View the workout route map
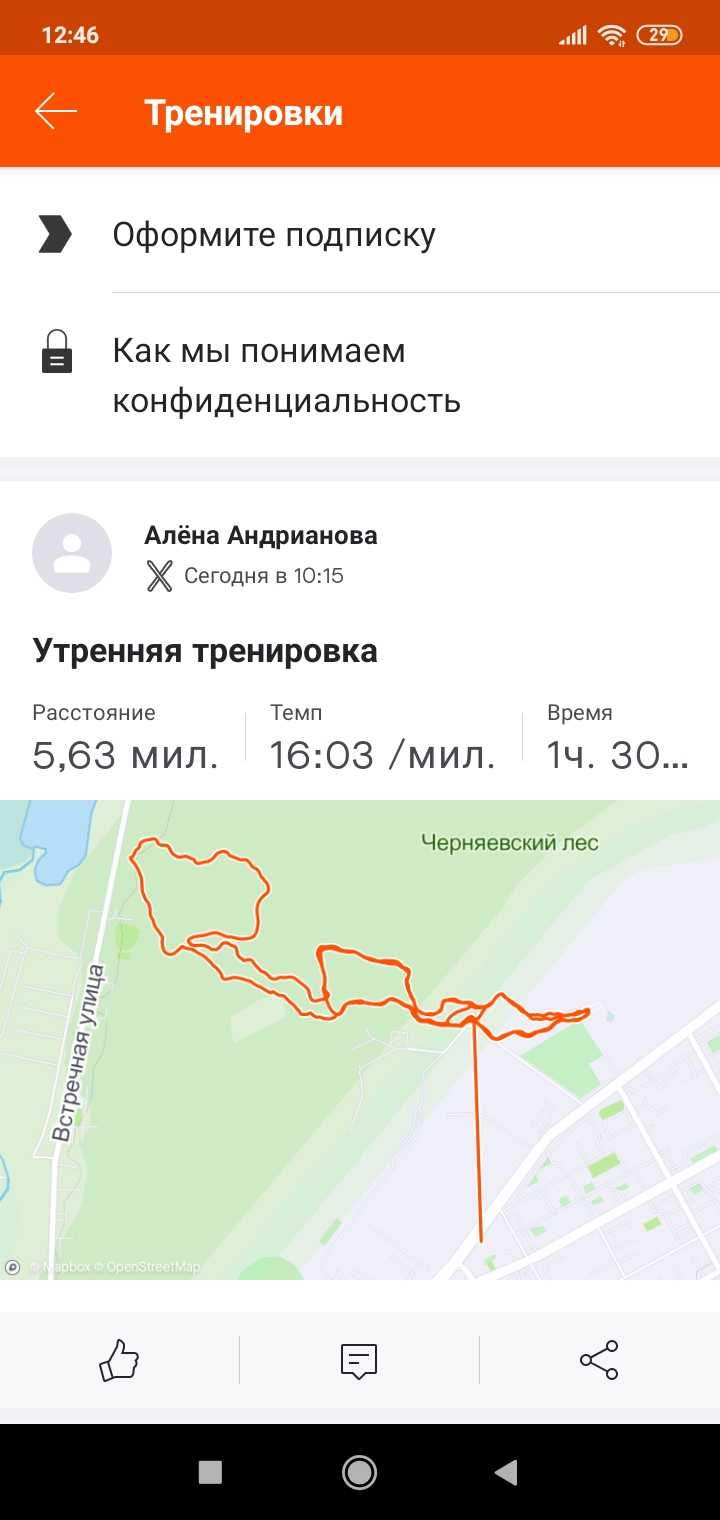The width and height of the screenshot is (720, 1520). [360, 1040]
